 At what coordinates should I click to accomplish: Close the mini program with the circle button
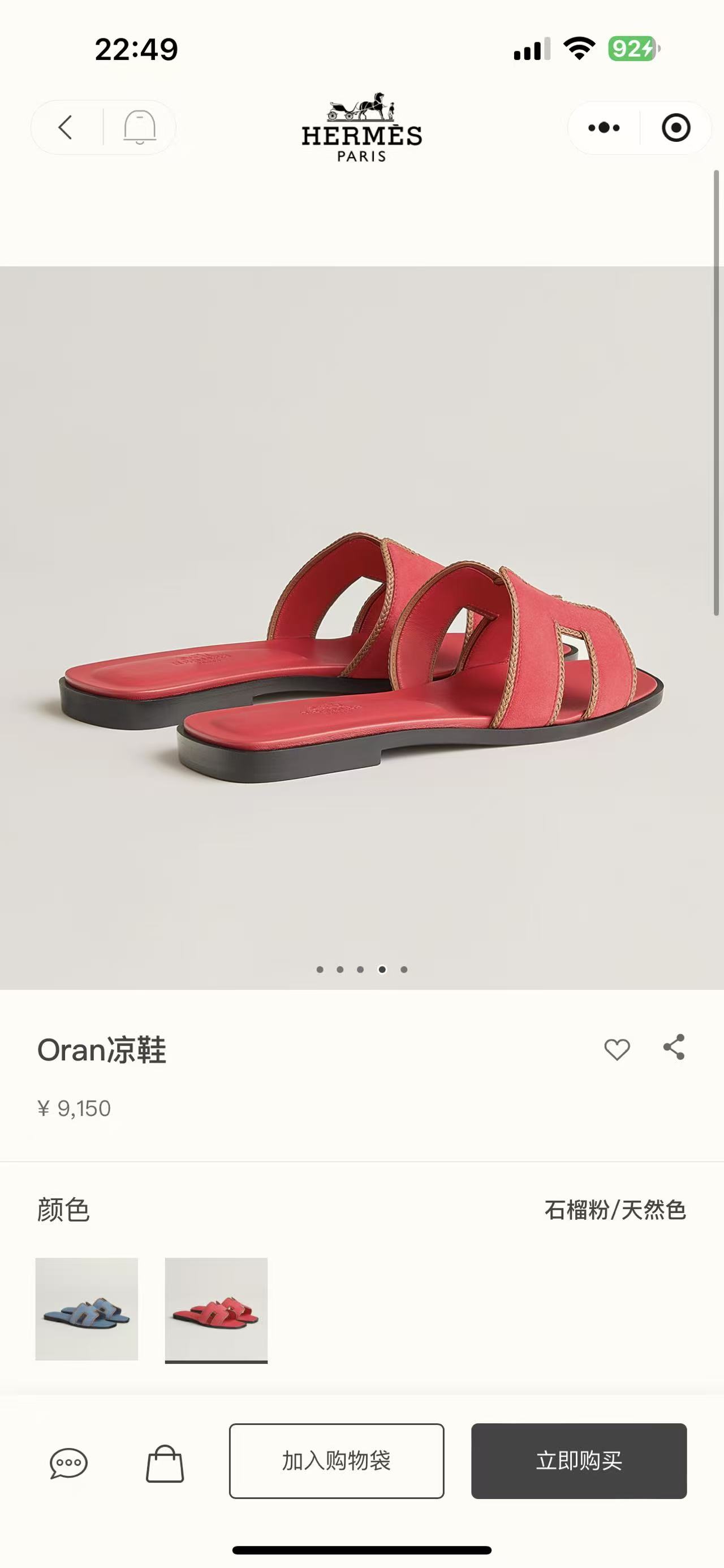tap(675, 128)
